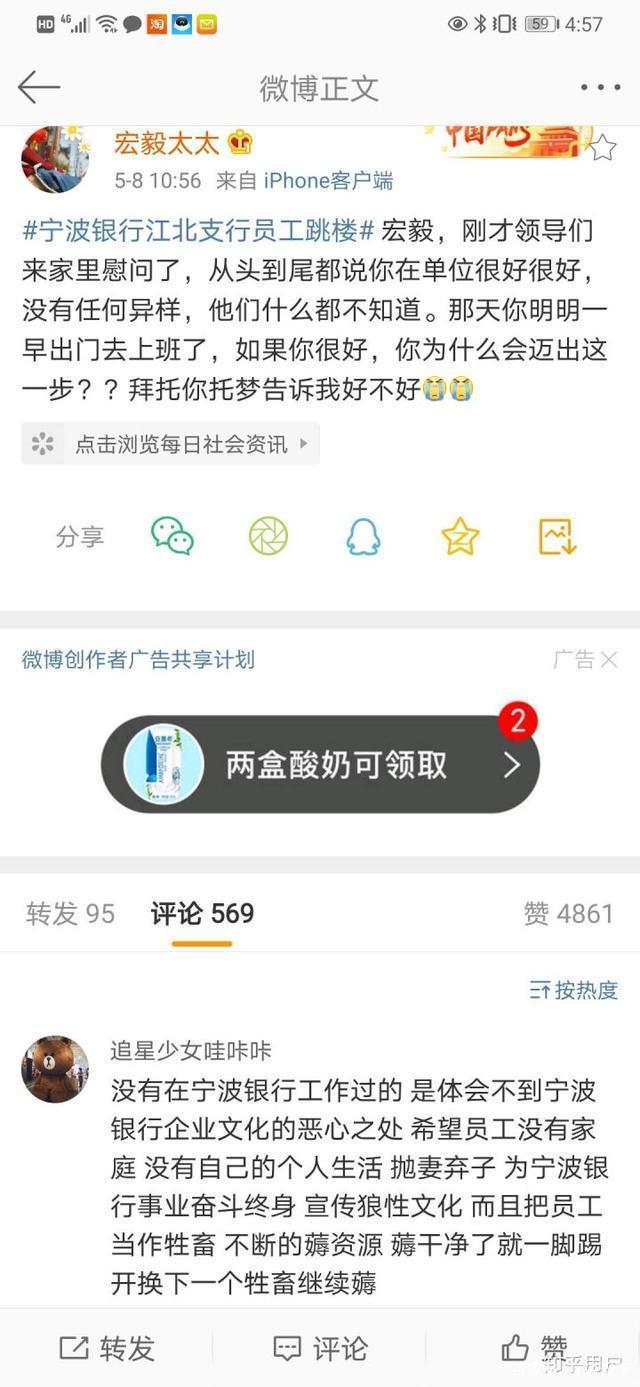Repost using the bottom 转发 button
This screenshot has width=640, height=1387.
click(x=107, y=1348)
